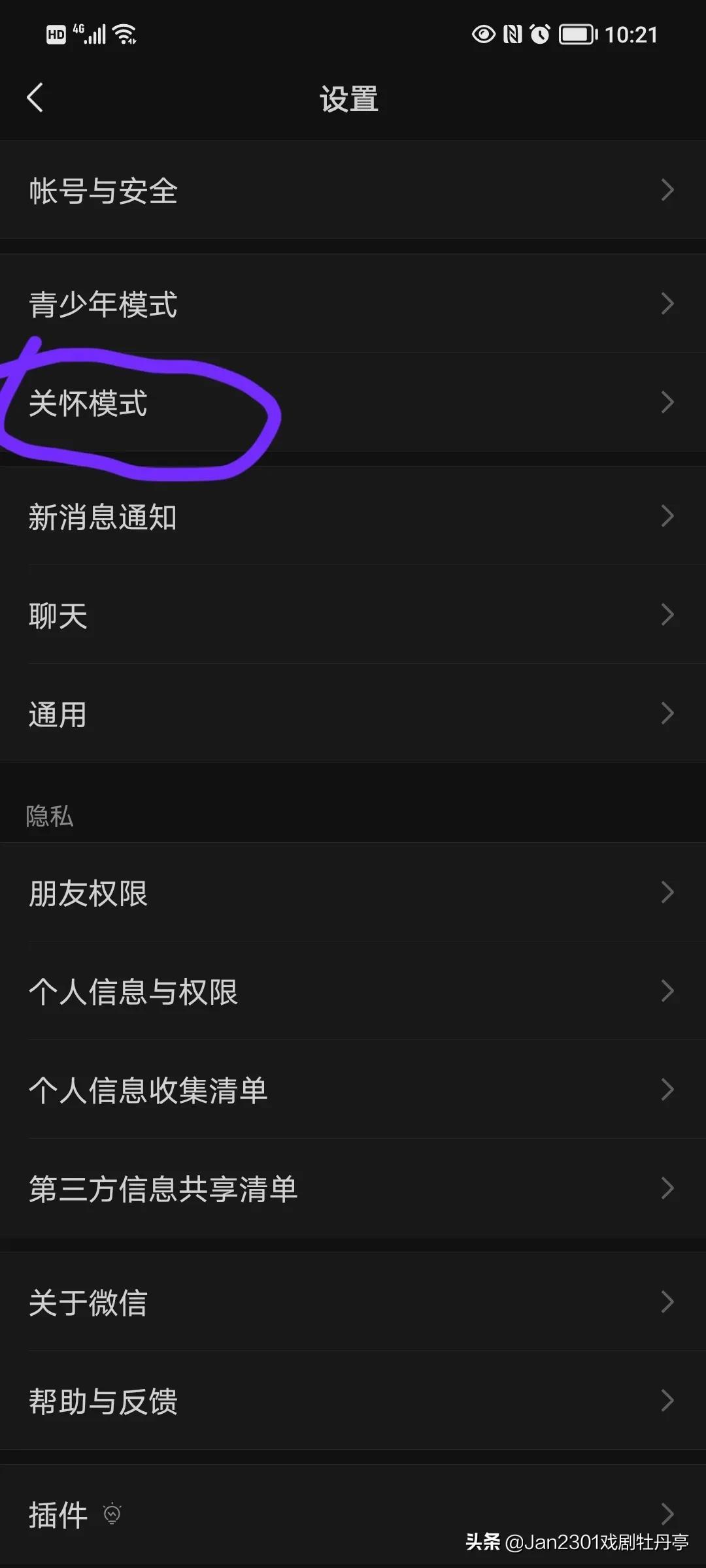706x1568 pixels.
Task: Open 第三方信息共享清单
Action: (x=353, y=1188)
